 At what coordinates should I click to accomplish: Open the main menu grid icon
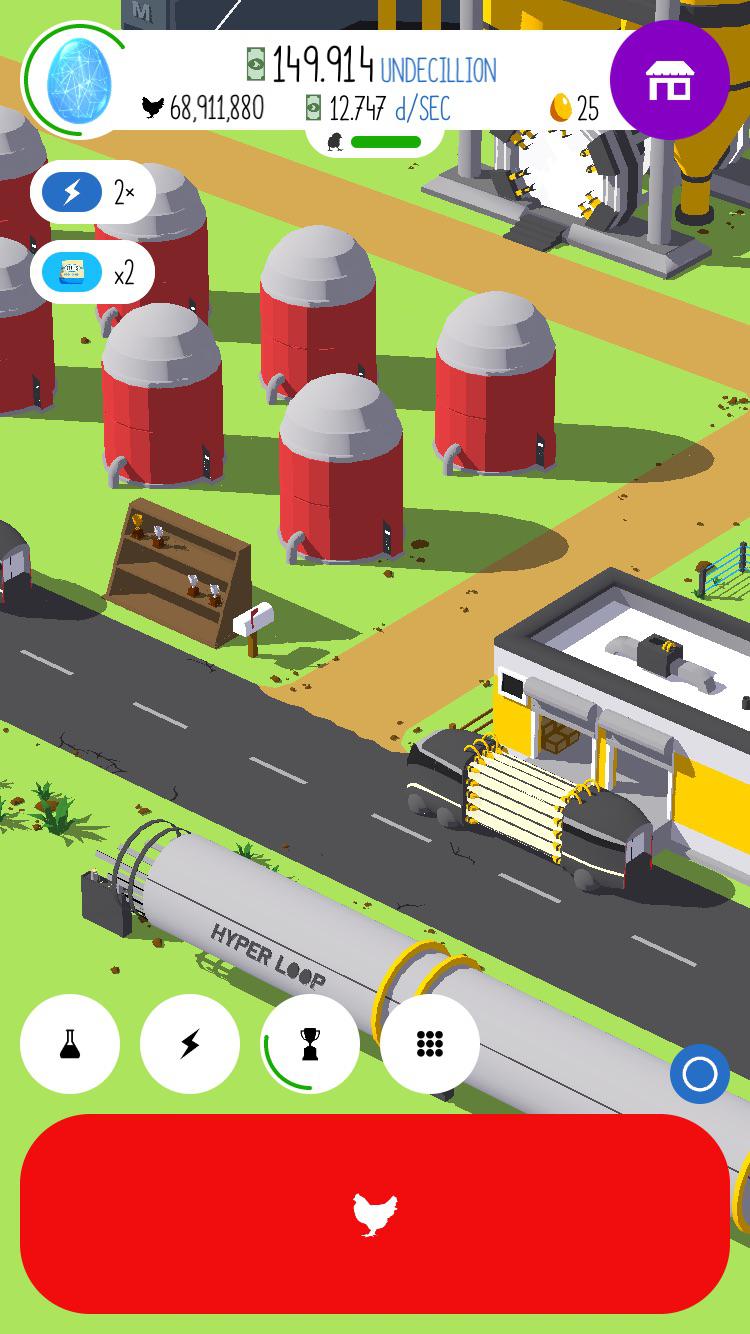coord(430,1043)
